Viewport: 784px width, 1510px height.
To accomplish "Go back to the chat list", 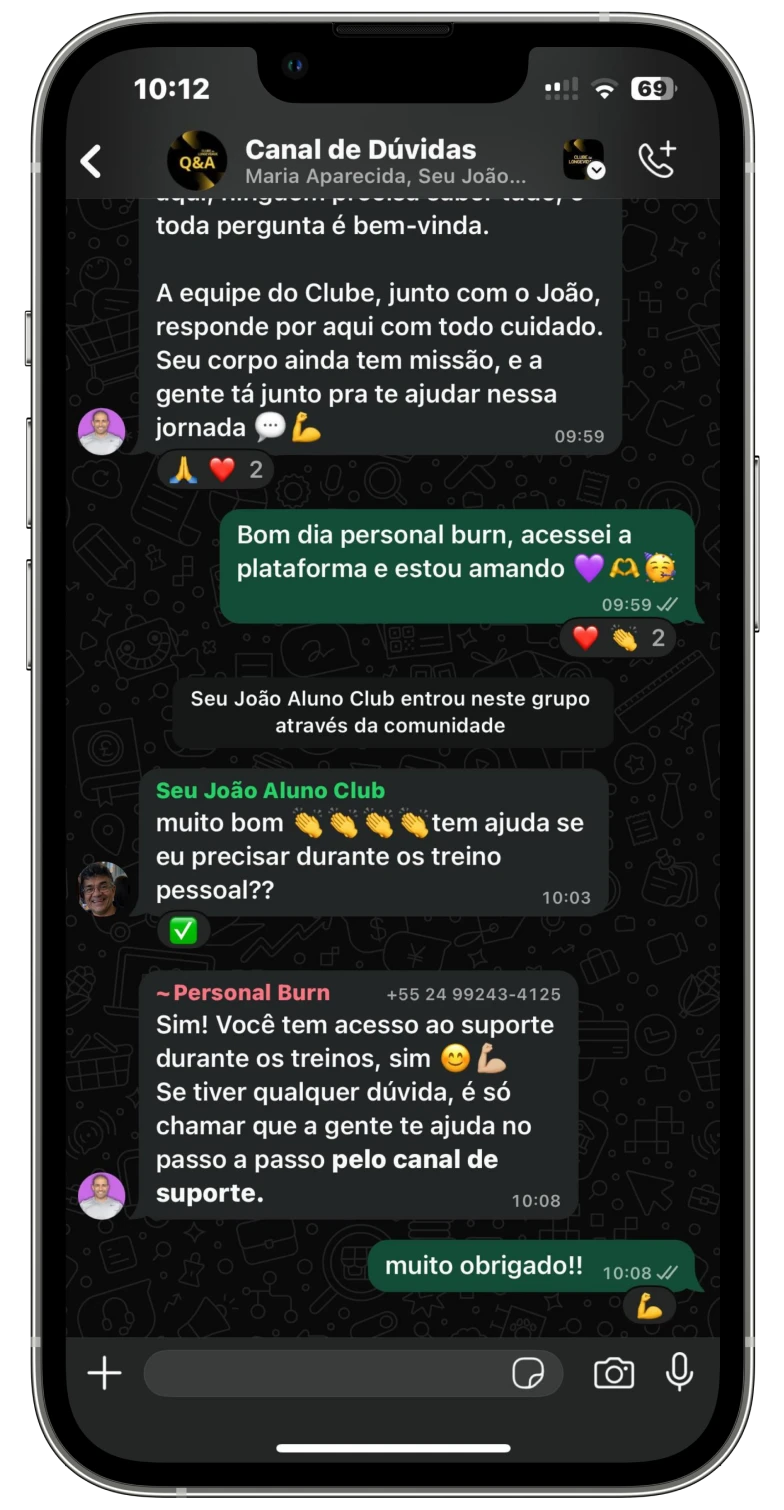I will click(91, 161).
